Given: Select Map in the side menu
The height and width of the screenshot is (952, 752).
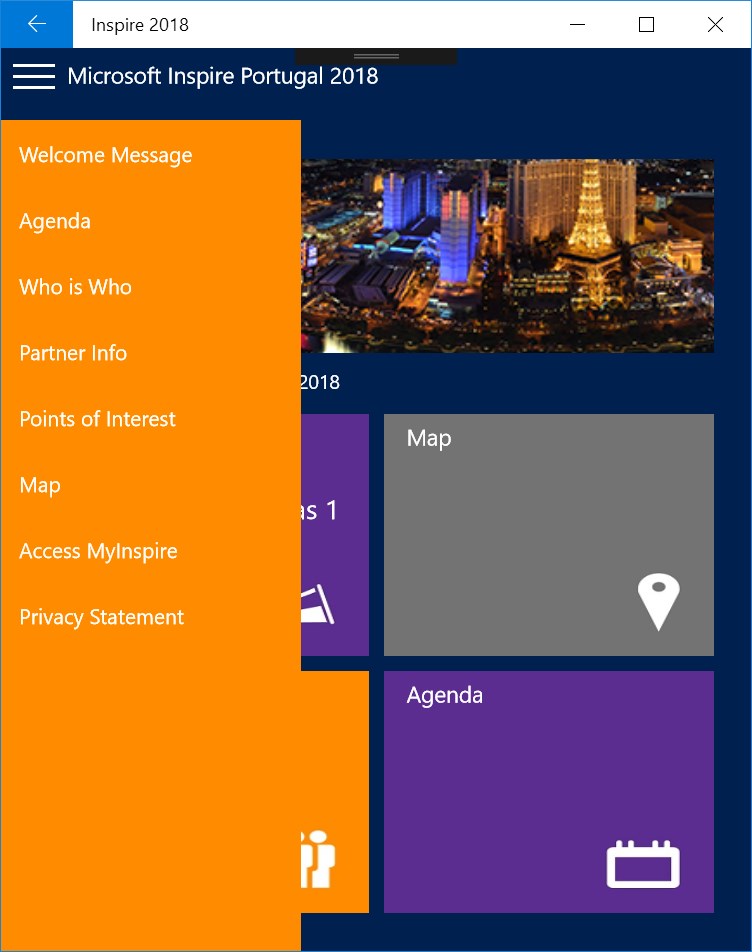Looking at the screenshot, I should coord(40,485).
